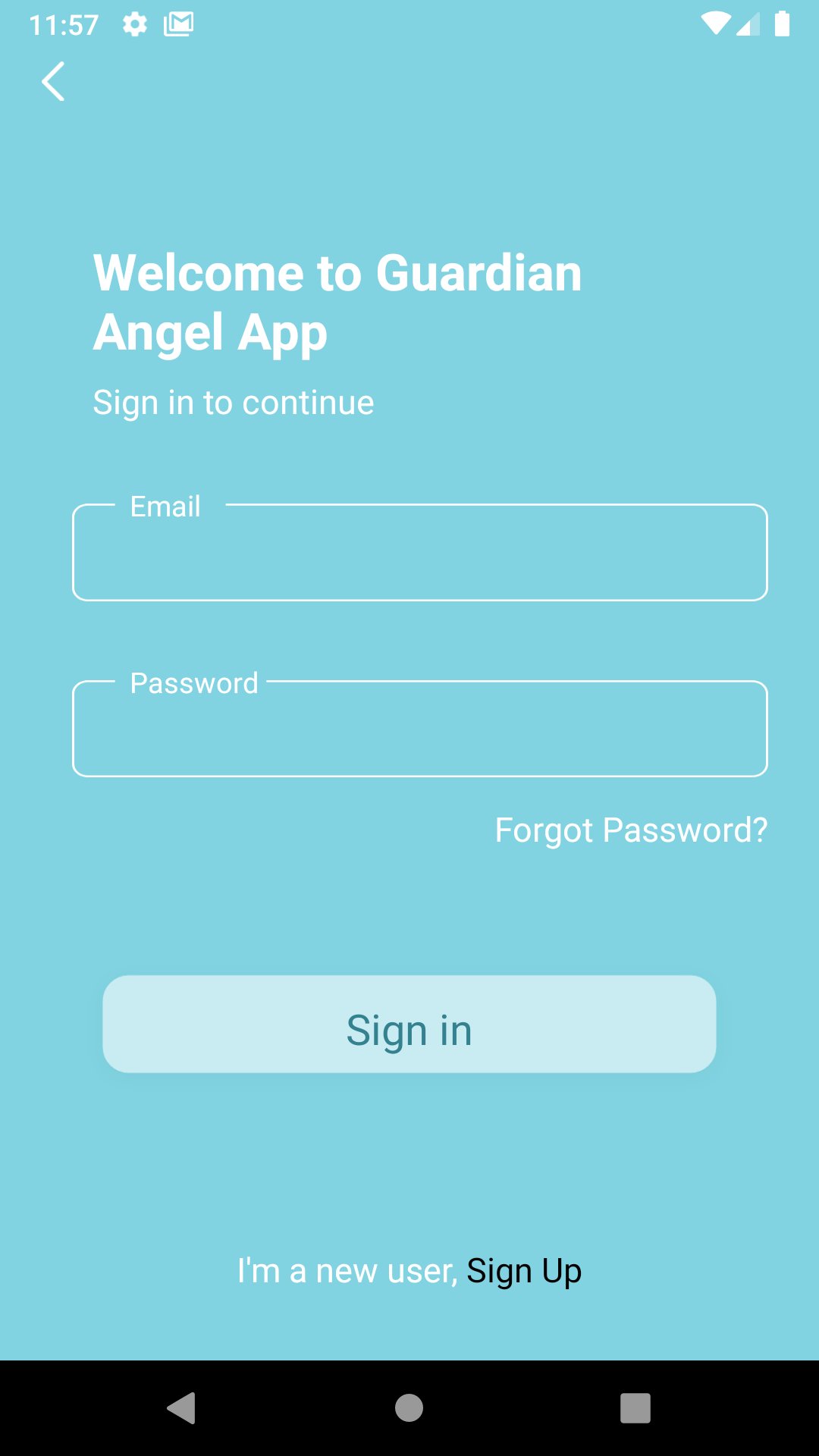Tap the Welcome to Guardian Angel App heading
Image resolution: width=819 pixels, height=1456 pixels.
coord(337,301)
